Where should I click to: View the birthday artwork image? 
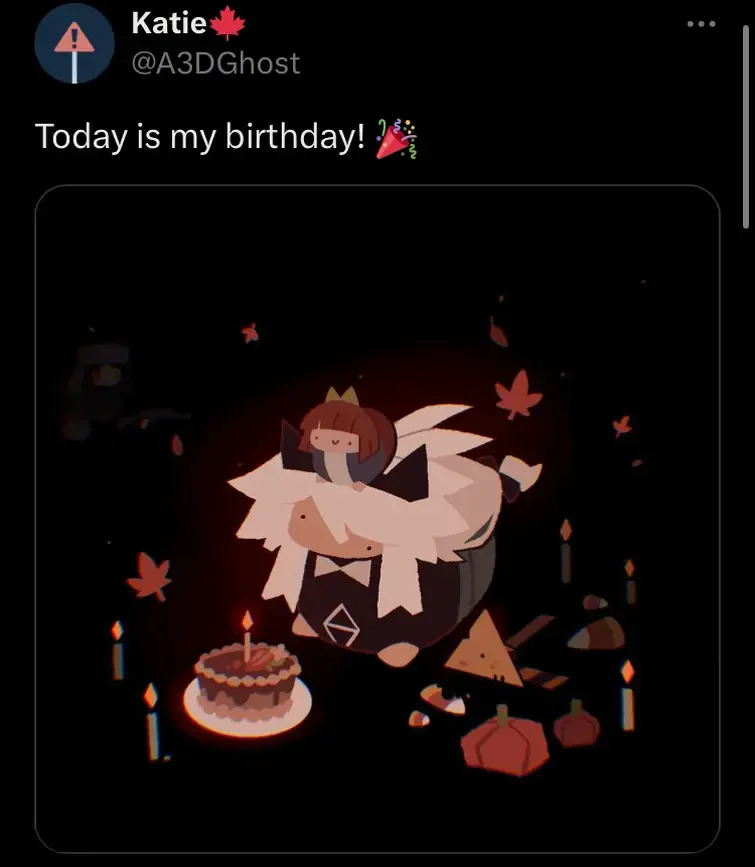[377, 519]
